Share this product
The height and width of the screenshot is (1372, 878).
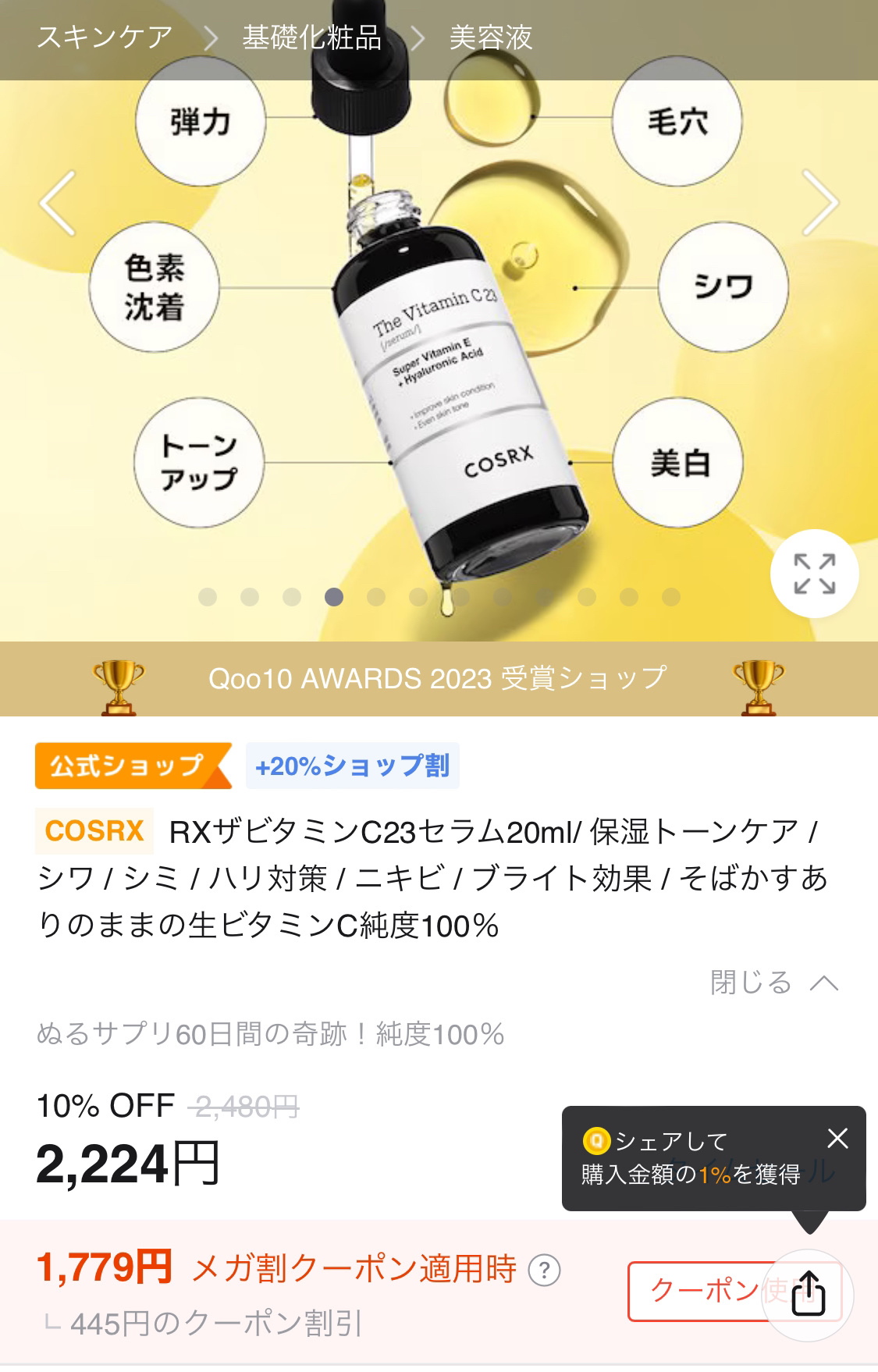(808, 1295)
